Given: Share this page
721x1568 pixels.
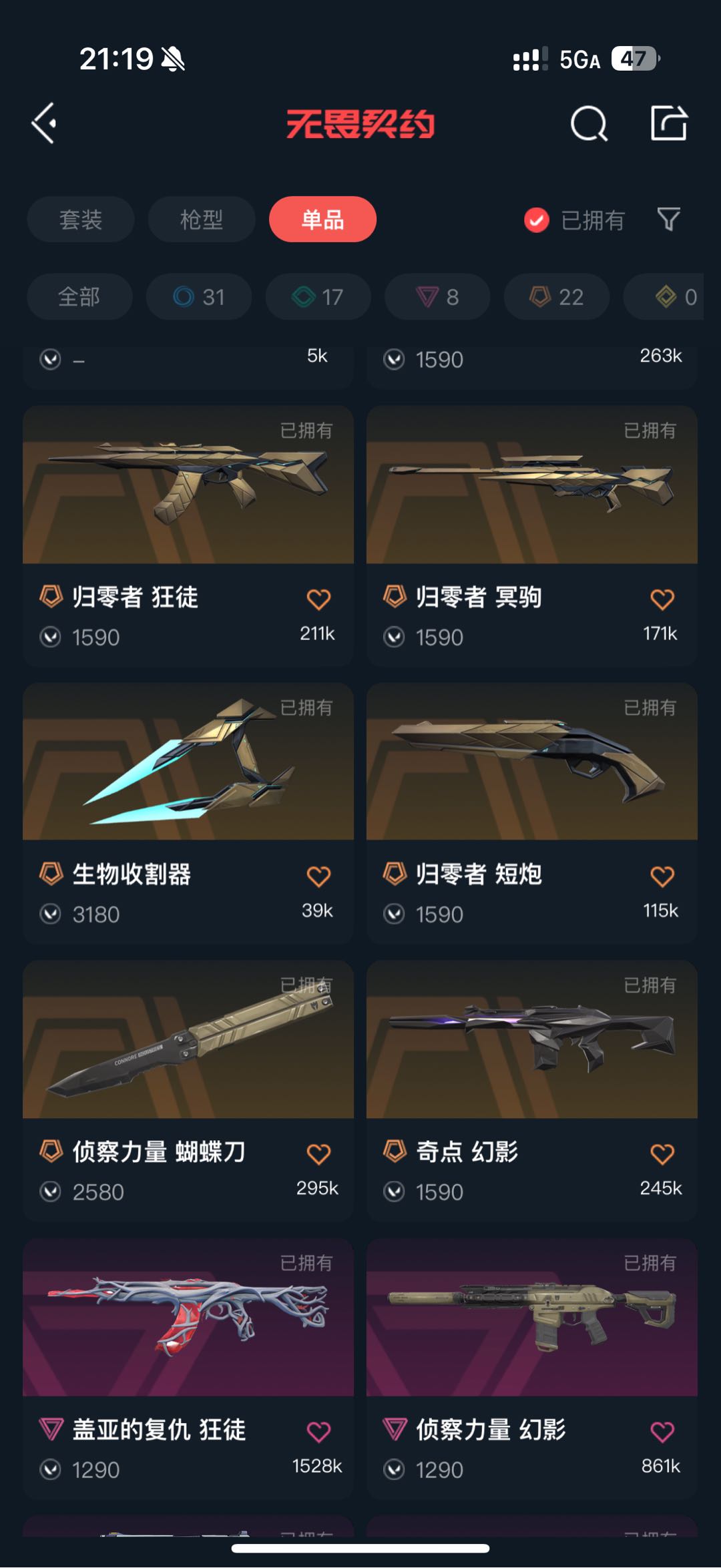Looking at the screenshot, I should [x=668, y=123].
